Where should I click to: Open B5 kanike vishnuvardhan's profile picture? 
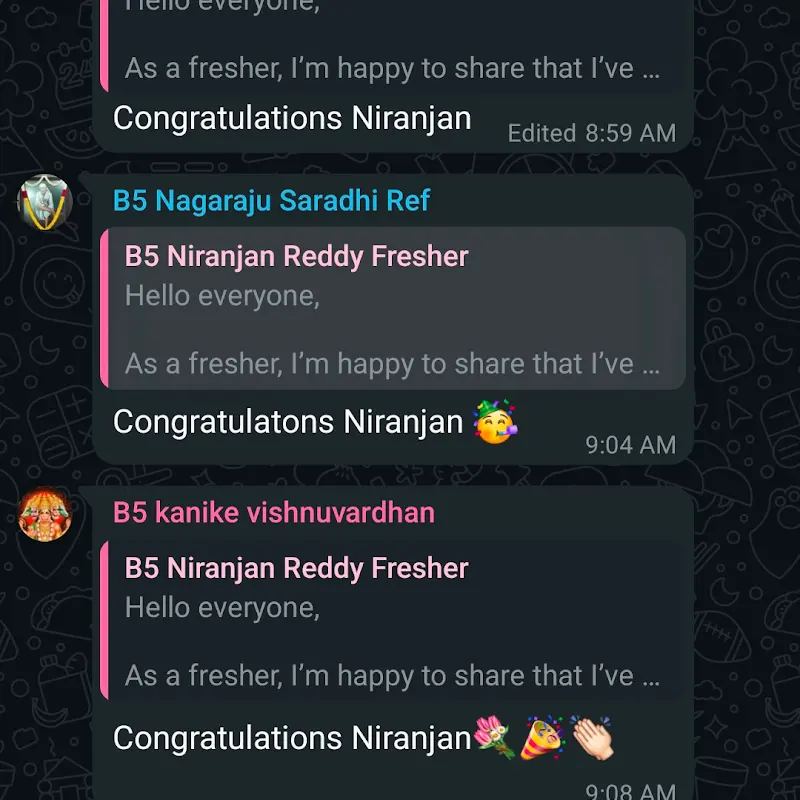pos(45,514)
